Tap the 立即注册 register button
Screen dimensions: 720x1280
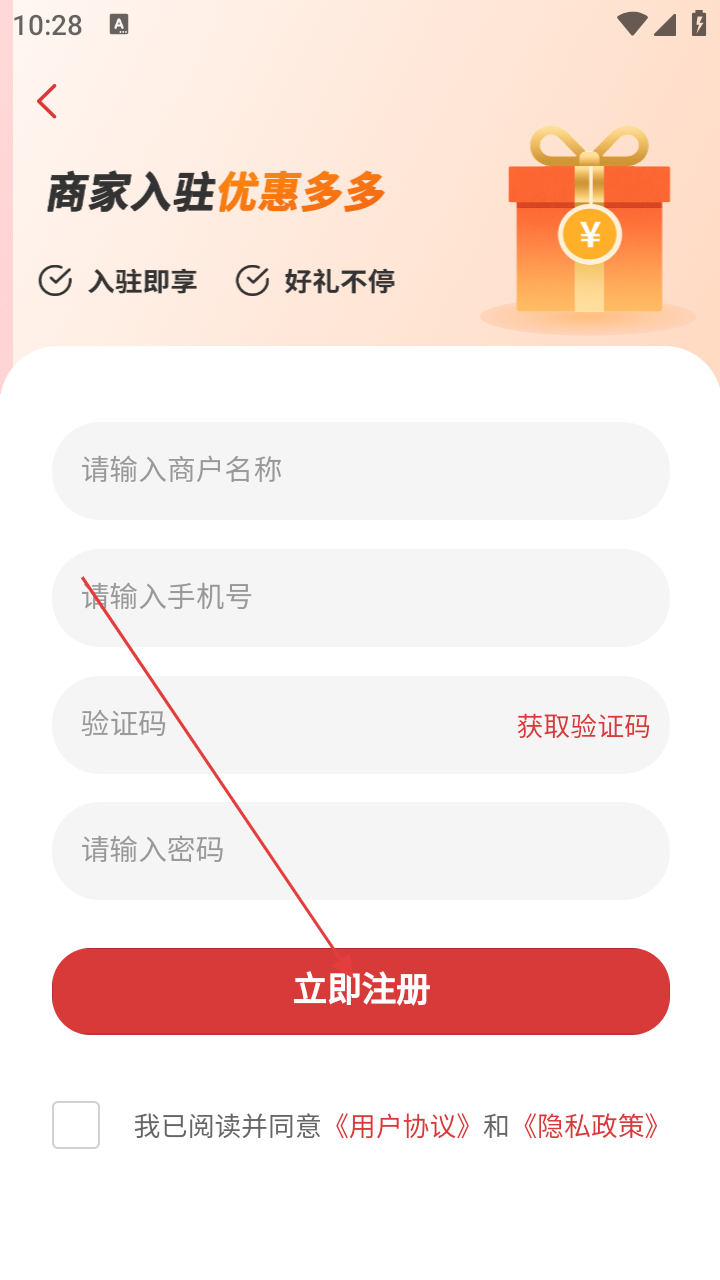(360, 991)
